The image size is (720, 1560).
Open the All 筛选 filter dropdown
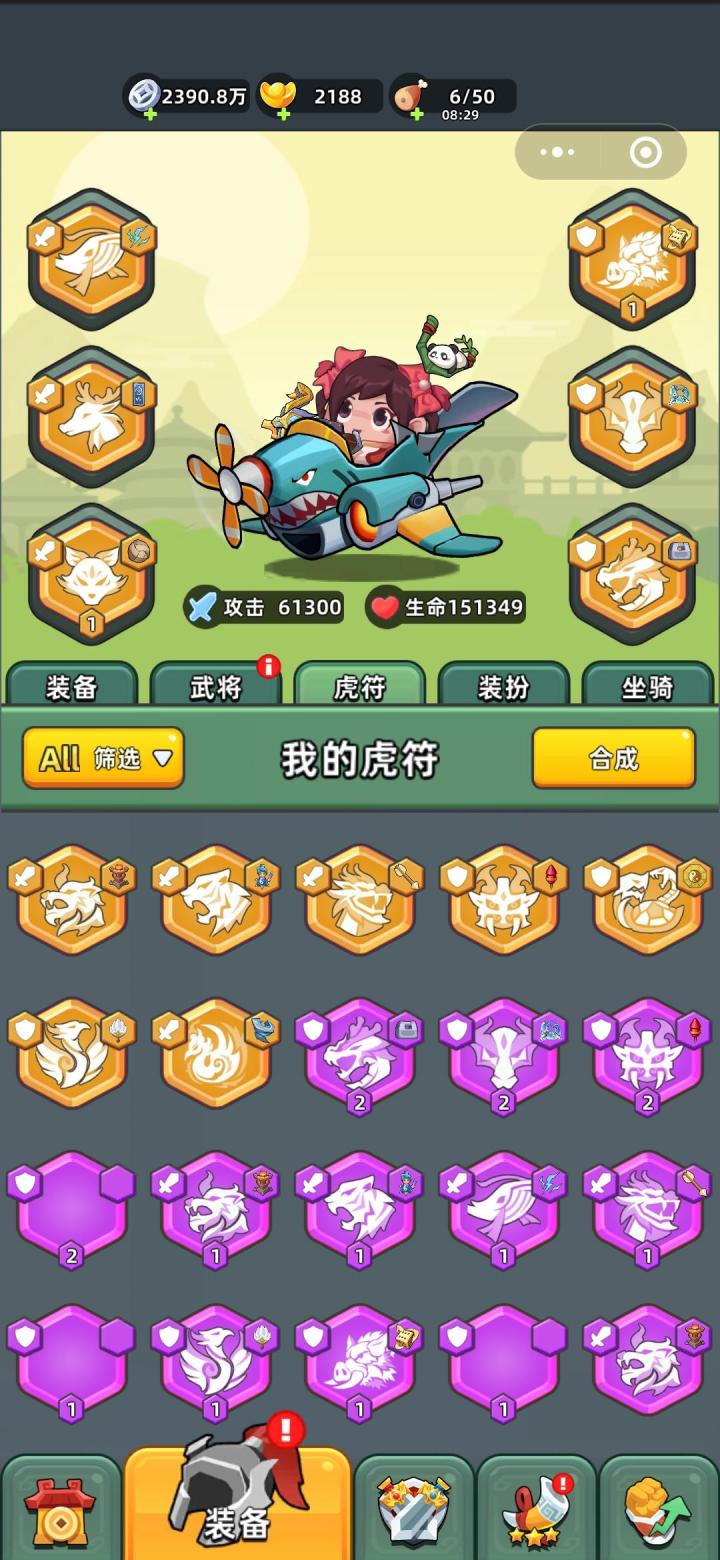coord(102,758)
